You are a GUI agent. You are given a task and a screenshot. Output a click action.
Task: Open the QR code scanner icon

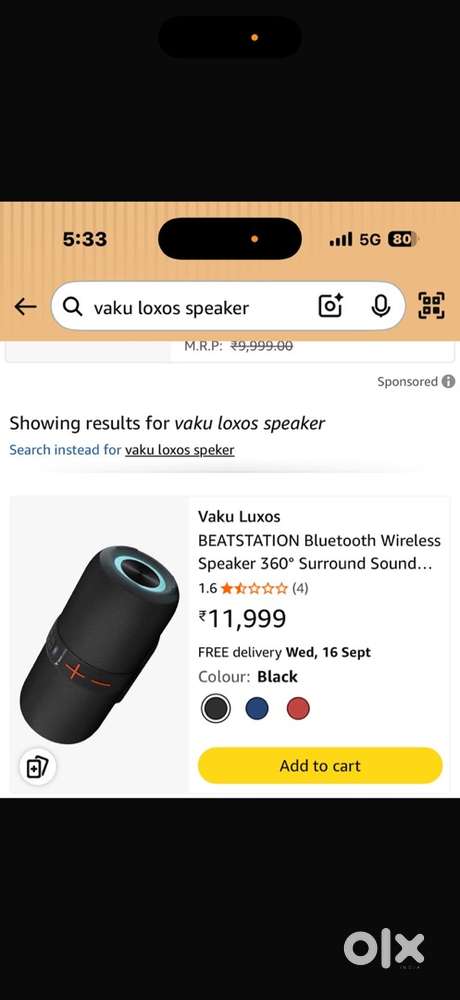[431, 305]
